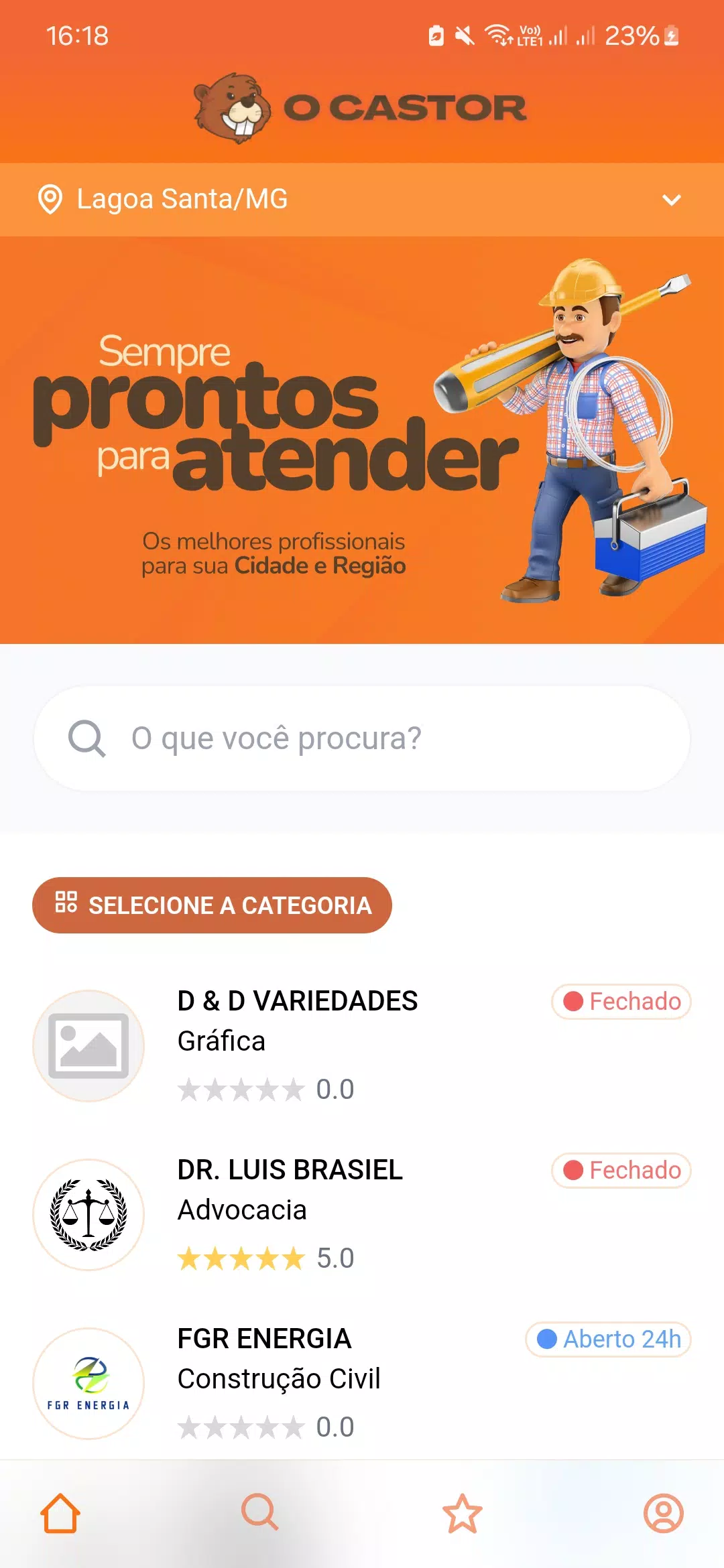Switch to the search tab in bottom bar
Screen dimensions: 724x1568
point(260,1513)
